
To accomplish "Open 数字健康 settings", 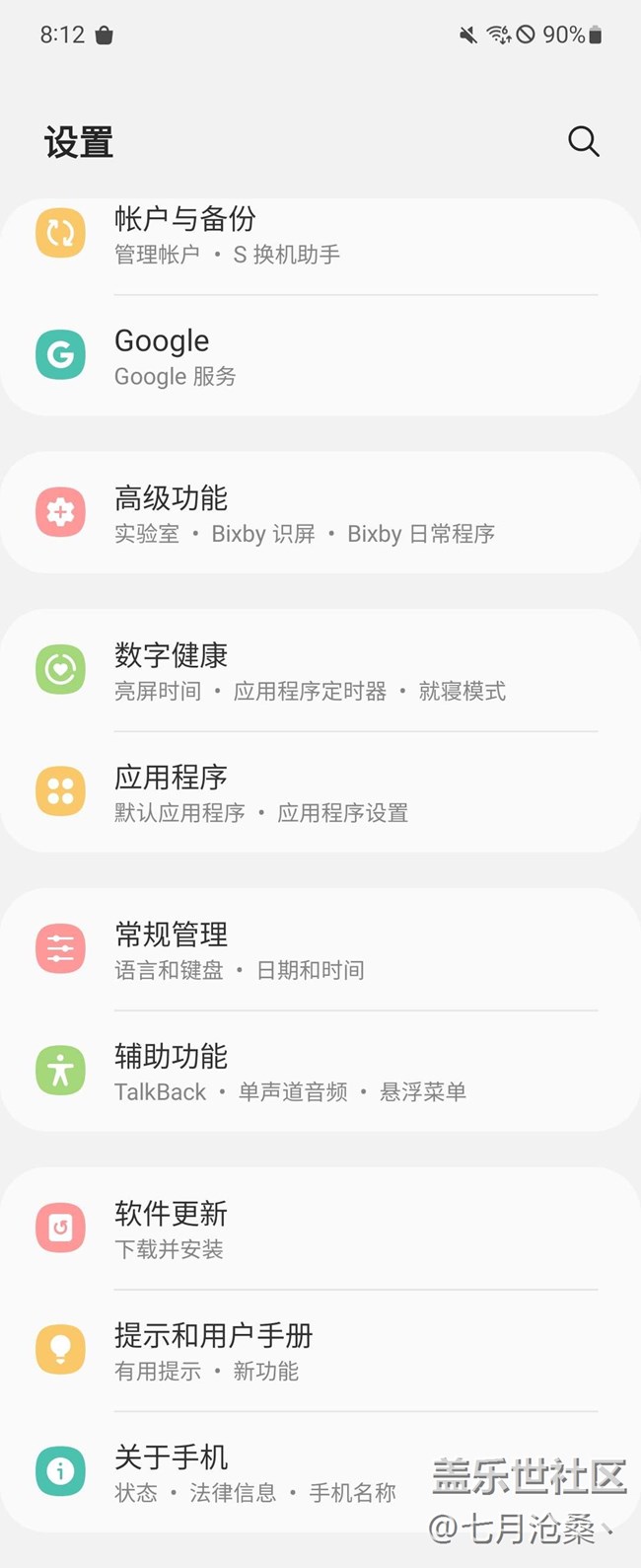I will coord(320,671).
